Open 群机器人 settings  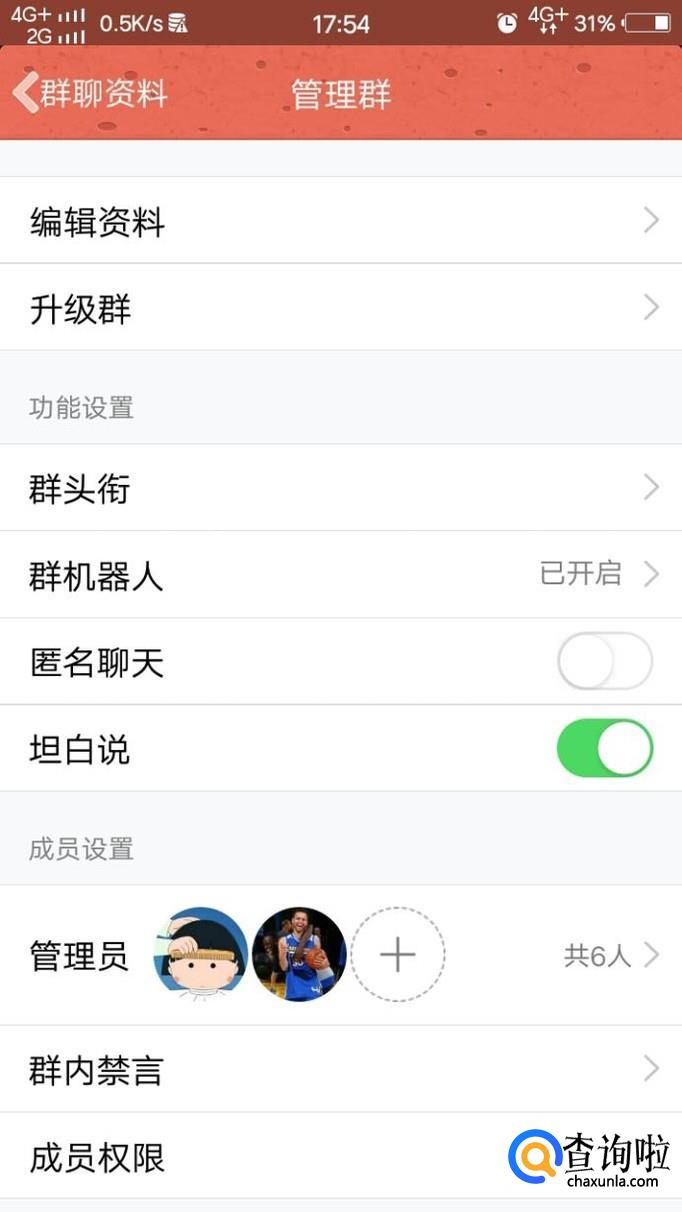(340, 575)
